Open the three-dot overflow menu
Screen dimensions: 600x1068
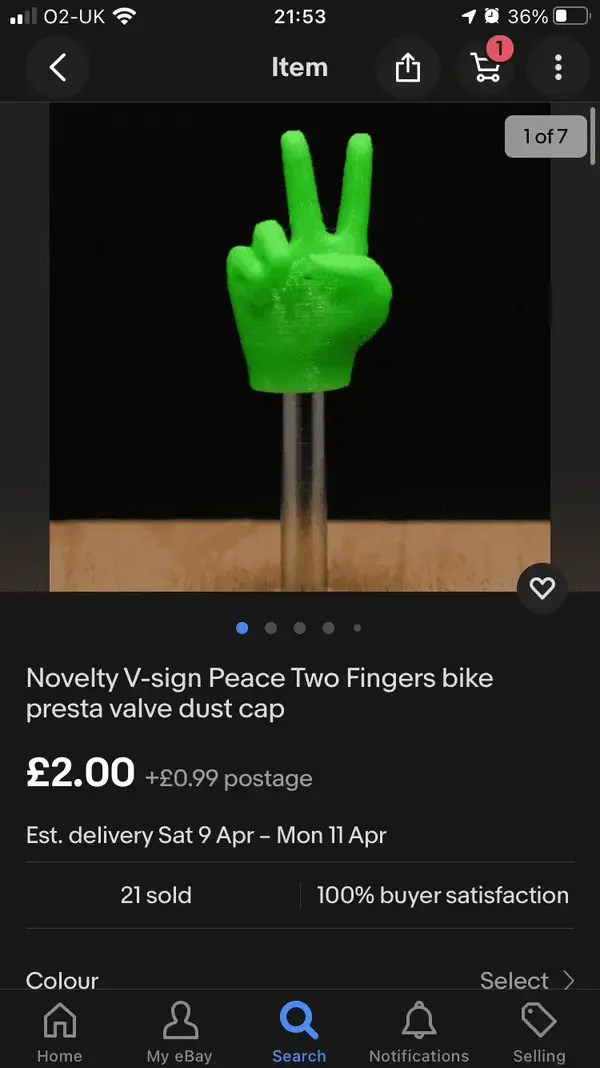[558, 67]
